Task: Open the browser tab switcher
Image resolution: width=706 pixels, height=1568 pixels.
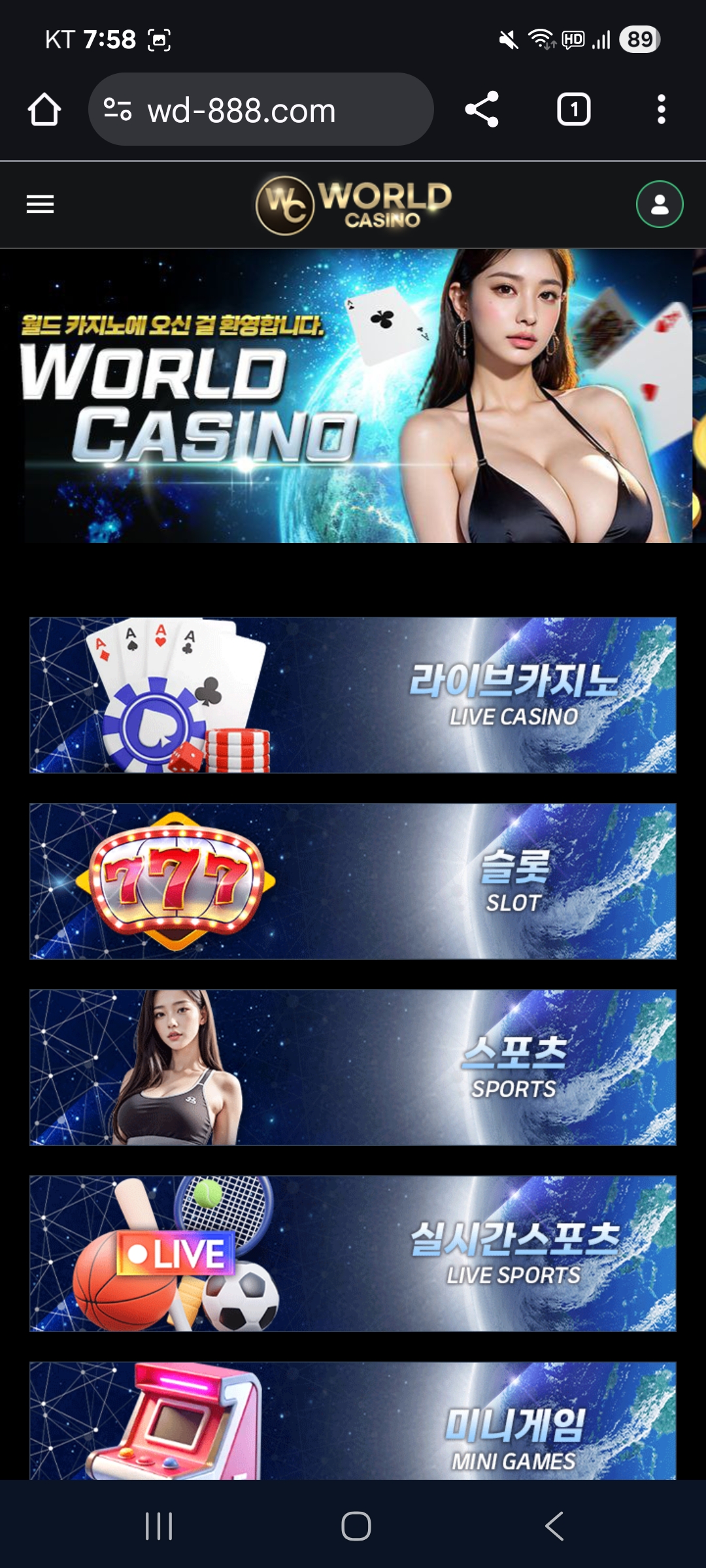Action: (573, 109)
